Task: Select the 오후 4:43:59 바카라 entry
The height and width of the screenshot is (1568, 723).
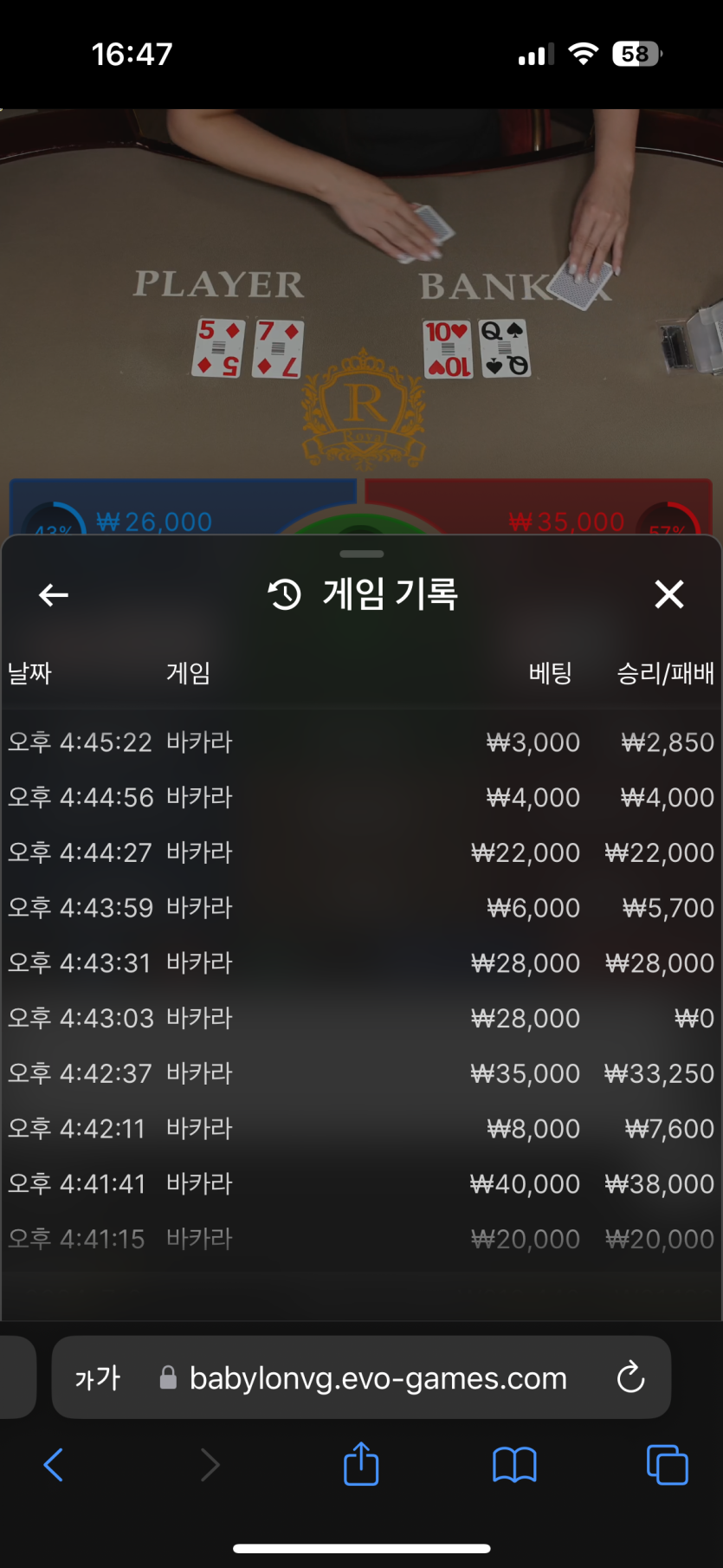Action: [x=361, y=908]
